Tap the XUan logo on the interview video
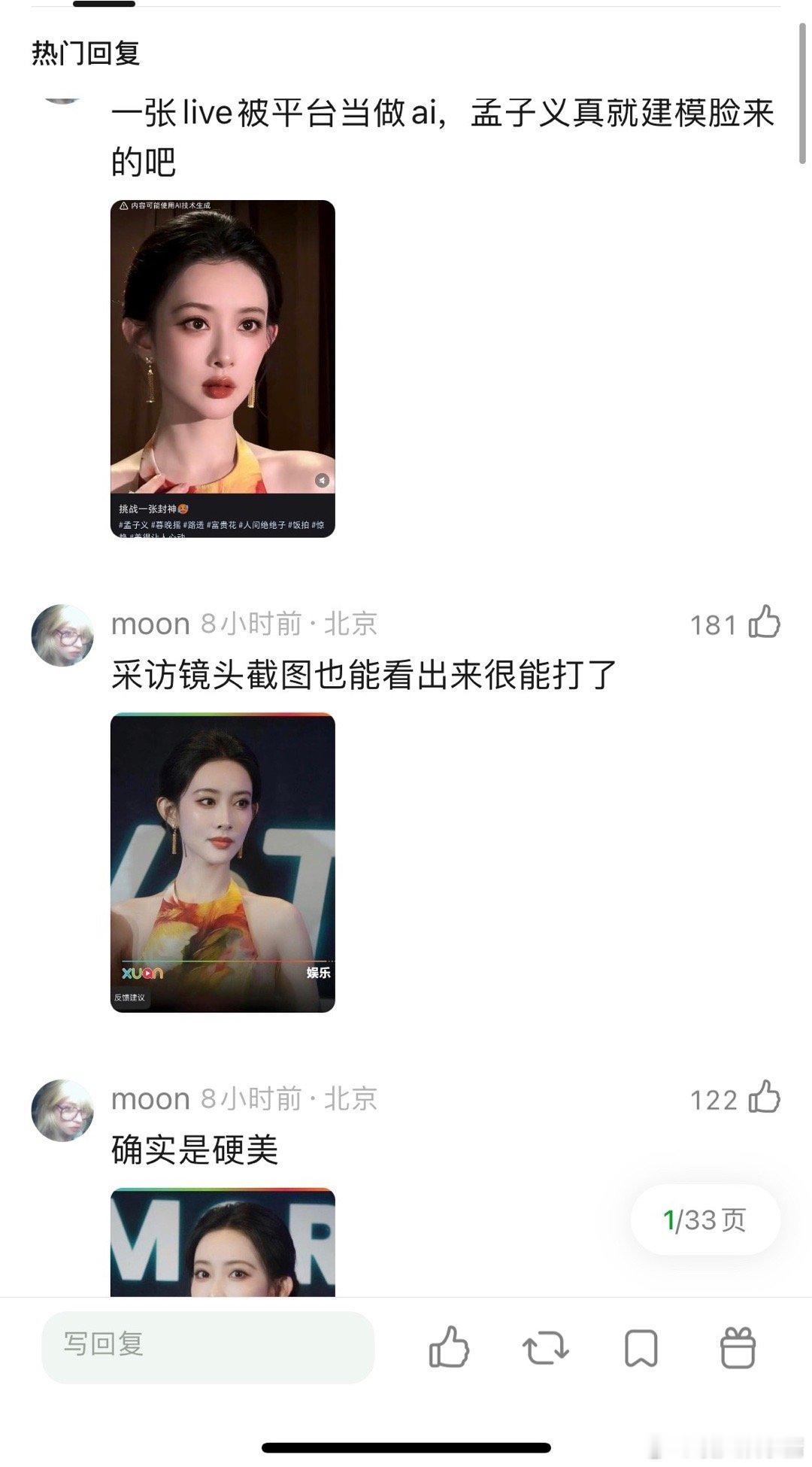 (x=142, y=973)
